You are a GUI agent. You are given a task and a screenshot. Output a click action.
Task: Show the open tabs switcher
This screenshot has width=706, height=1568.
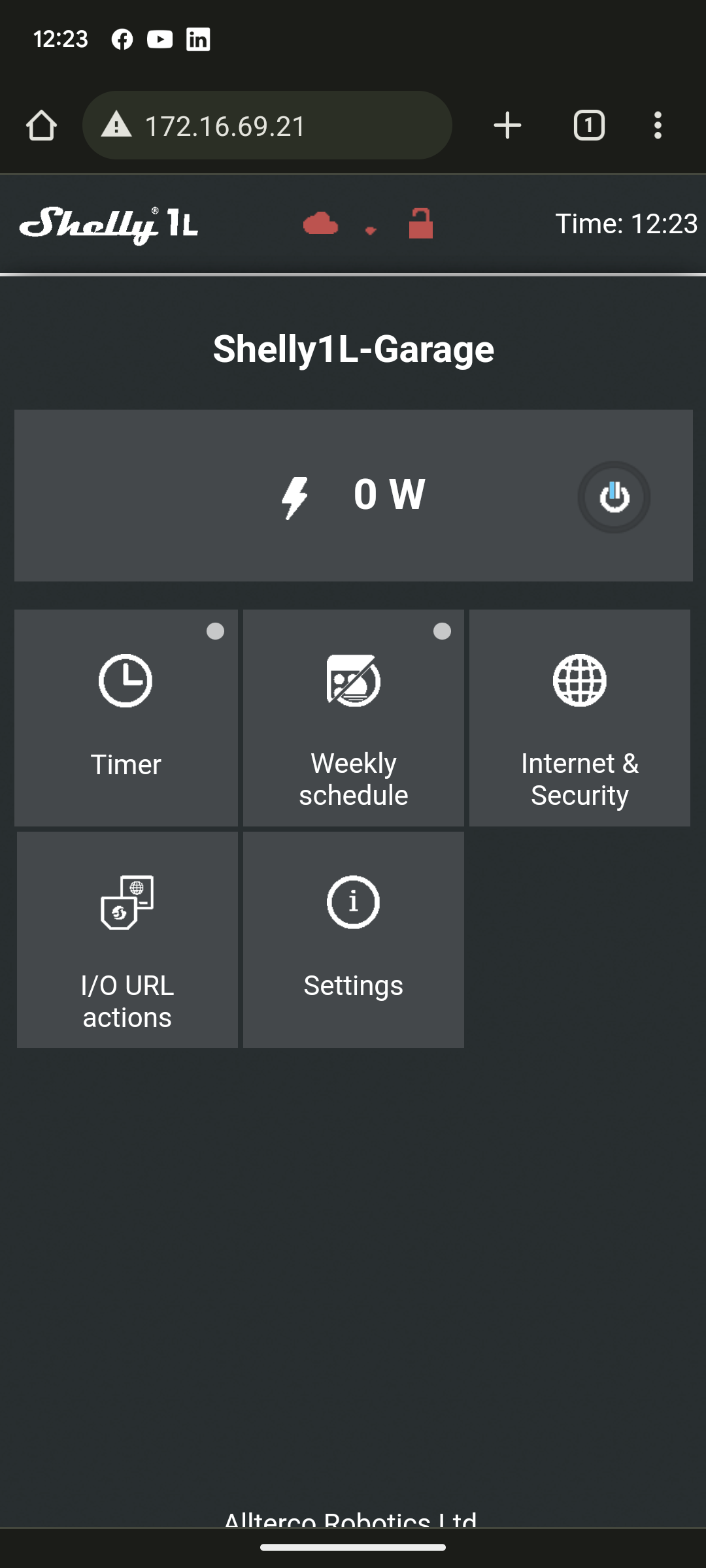[x=589, y=125]
